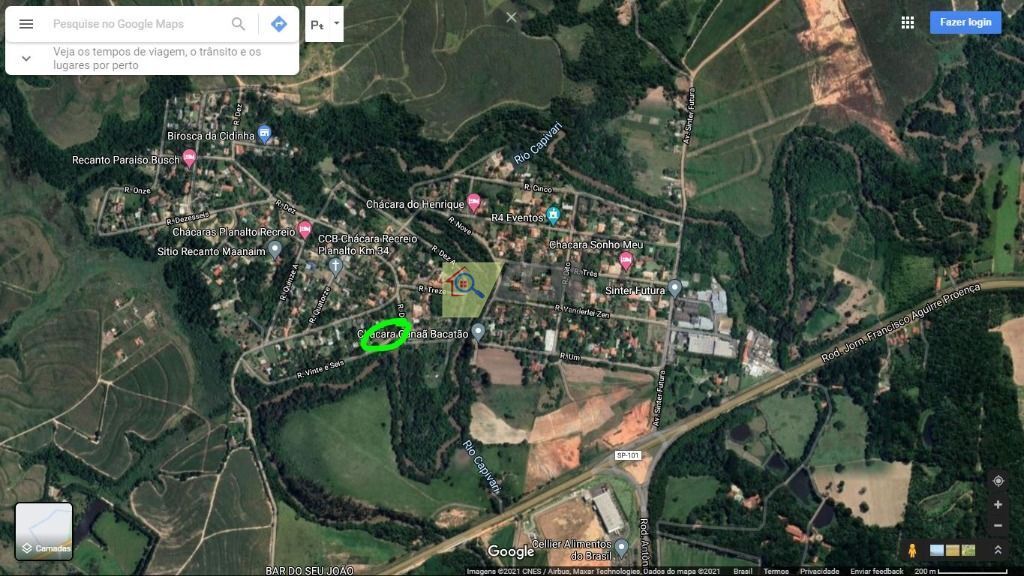Center the map on my location

pos(997,481)
